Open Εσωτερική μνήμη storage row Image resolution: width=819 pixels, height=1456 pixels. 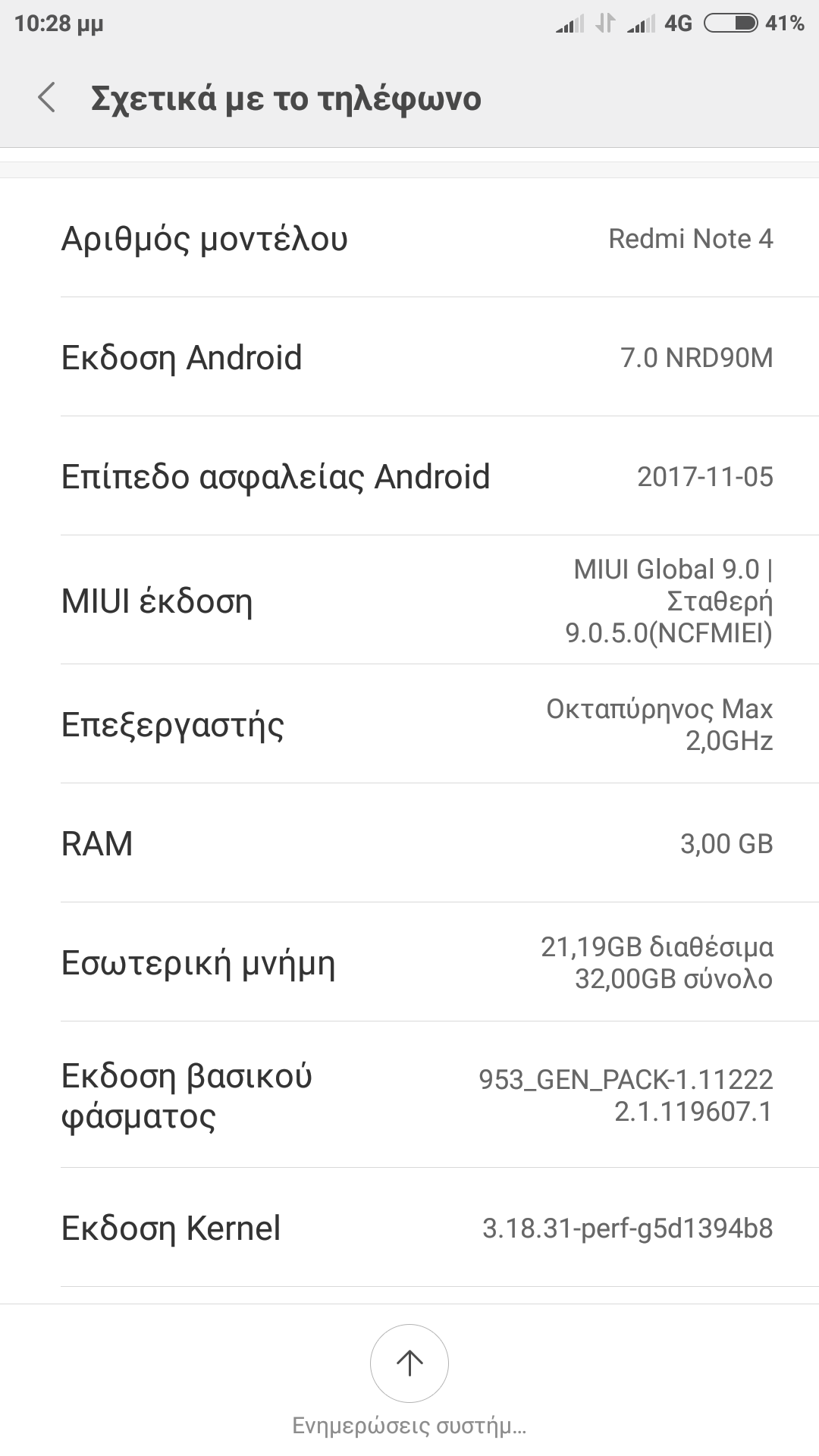click(x=409, y=962)
